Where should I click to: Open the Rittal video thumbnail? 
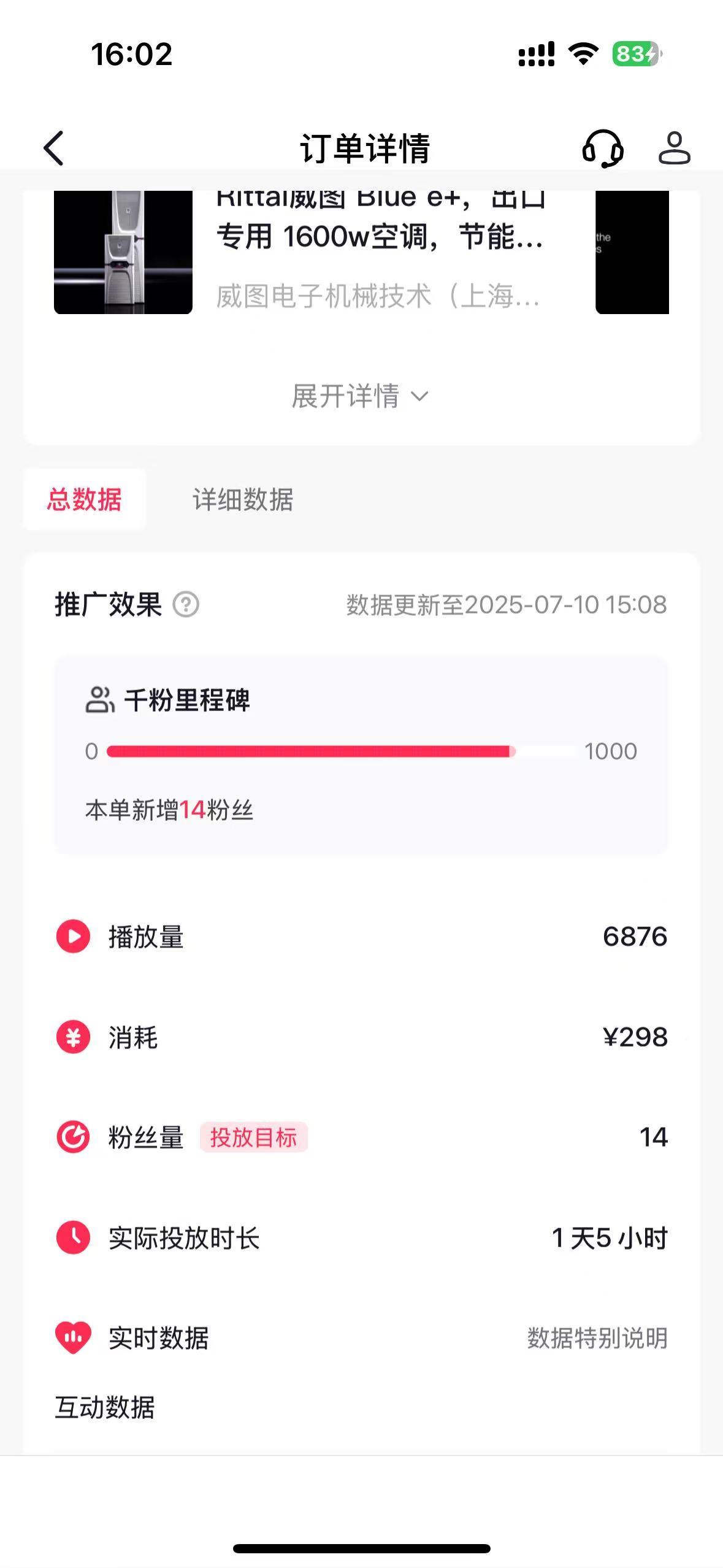[x=123, y=253]
